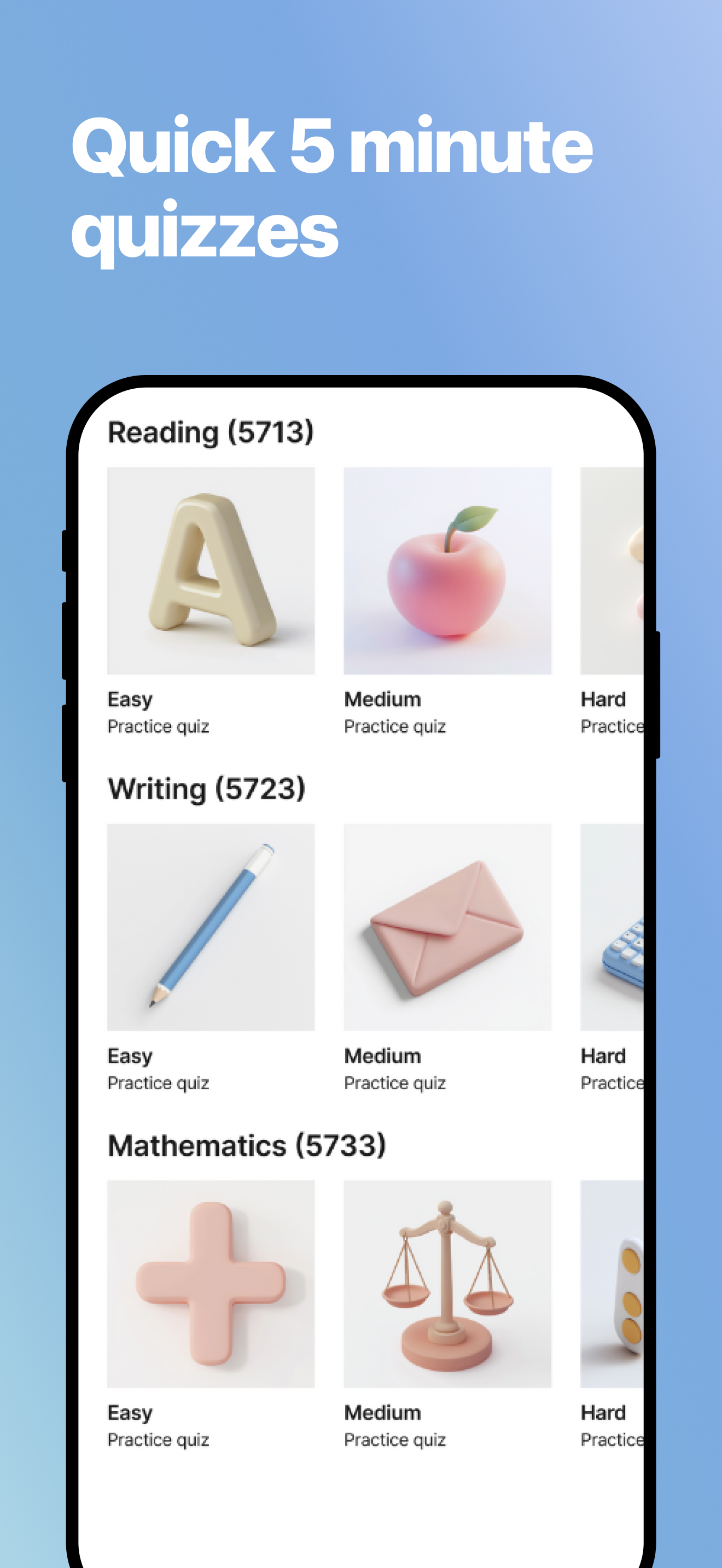This screenshot has width=722, height=1568.
Task: Select Medium under the envelope quiz
Action: click(x=382, y=1056)
